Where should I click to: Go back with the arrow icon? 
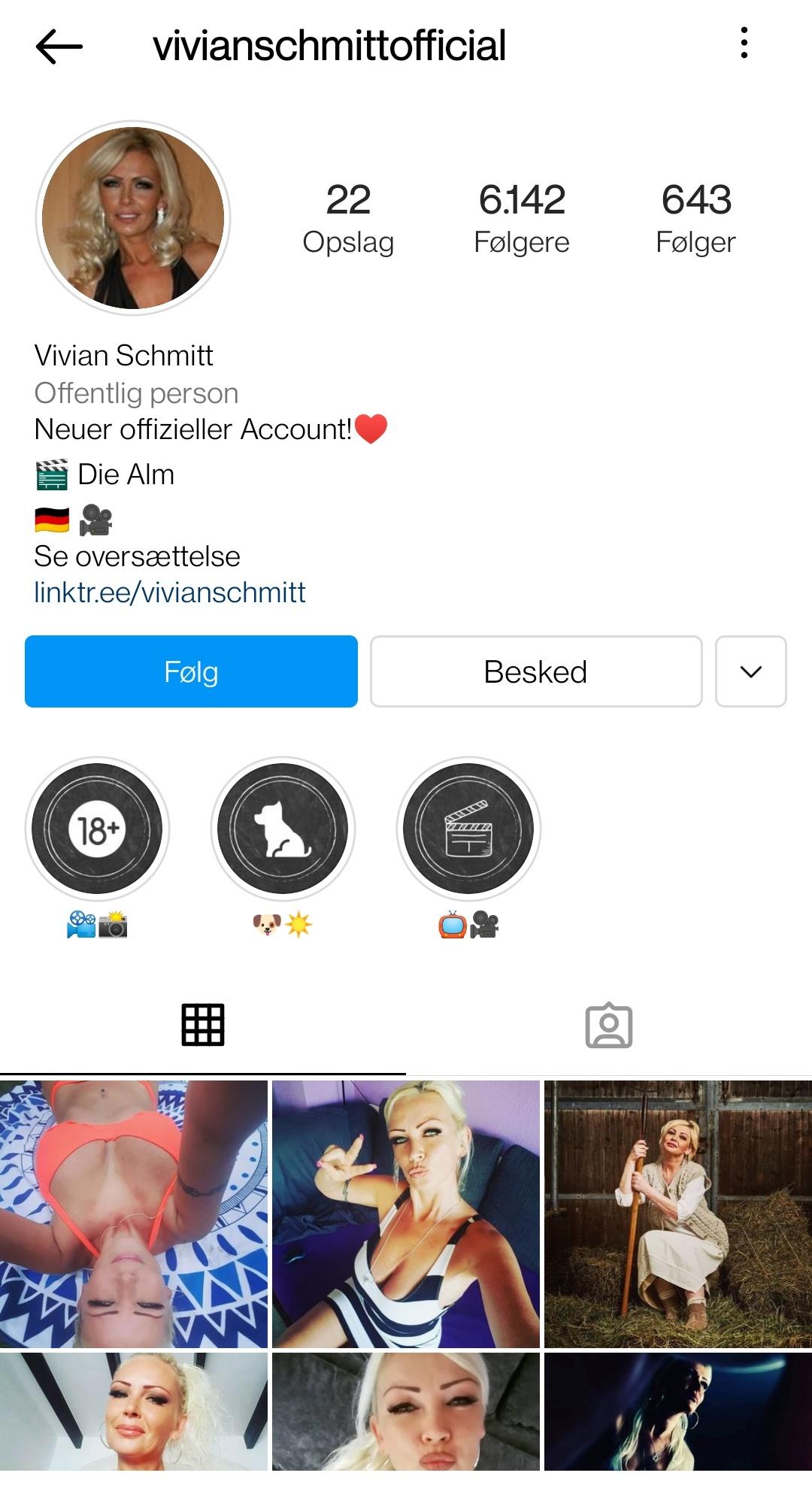pos(59,47)
